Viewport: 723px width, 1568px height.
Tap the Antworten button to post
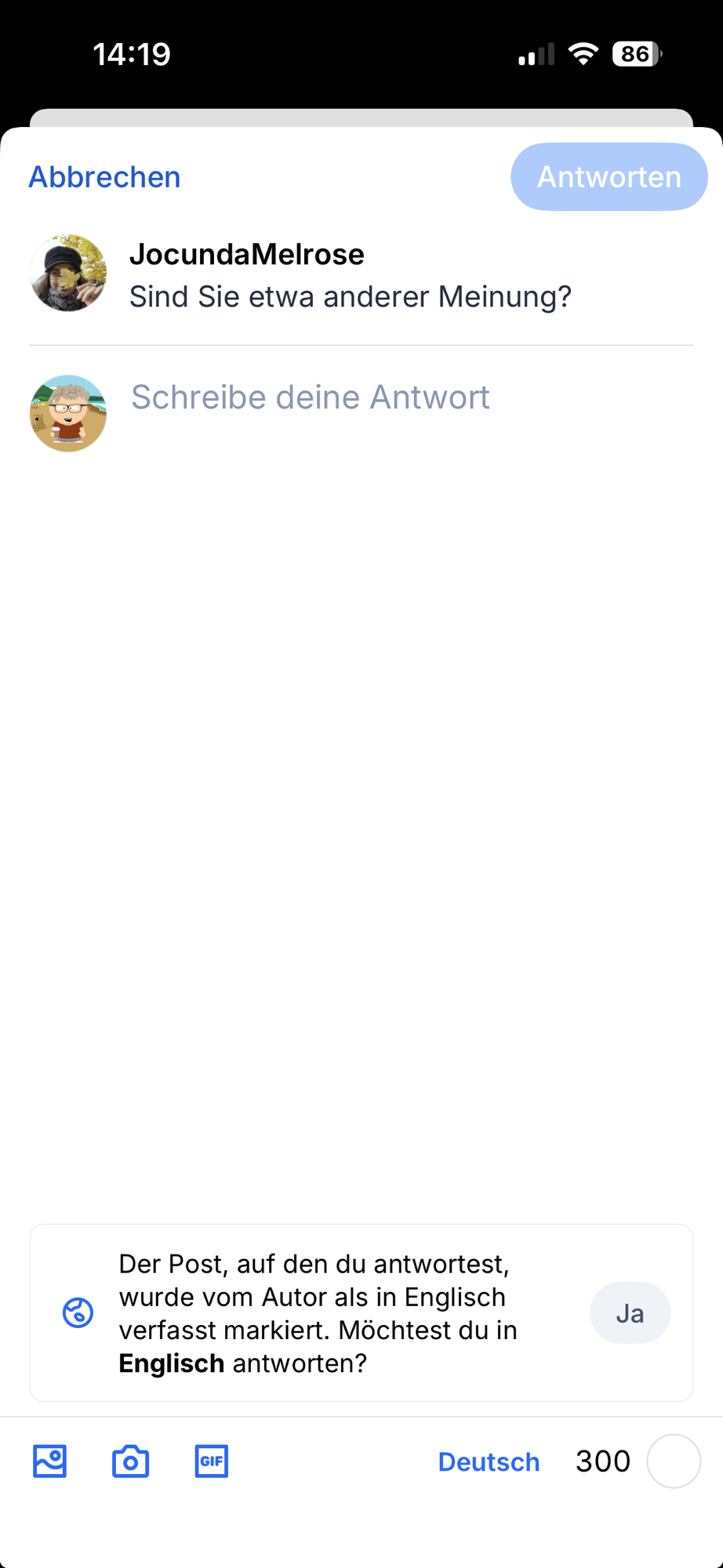point(609,177)
